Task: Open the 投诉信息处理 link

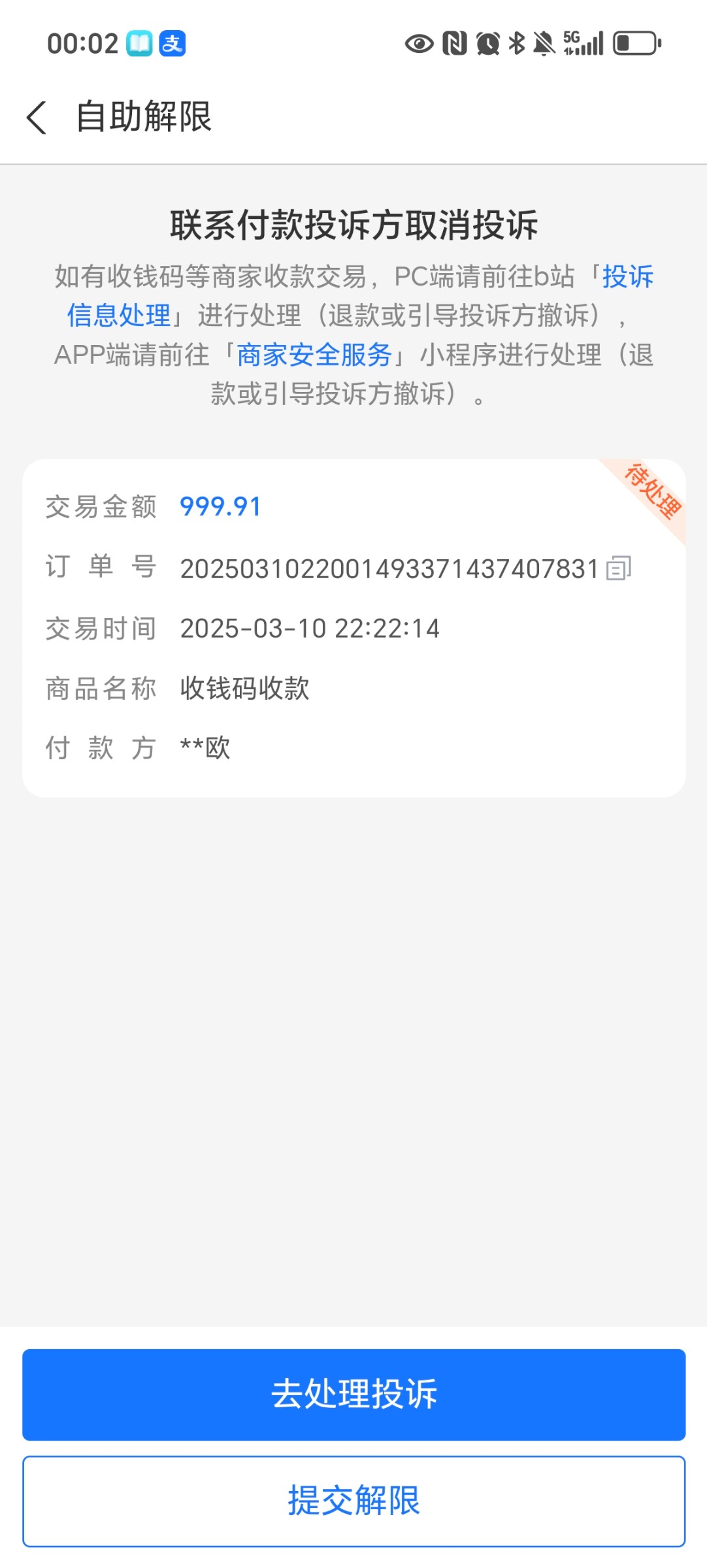Action: point(119,316)
